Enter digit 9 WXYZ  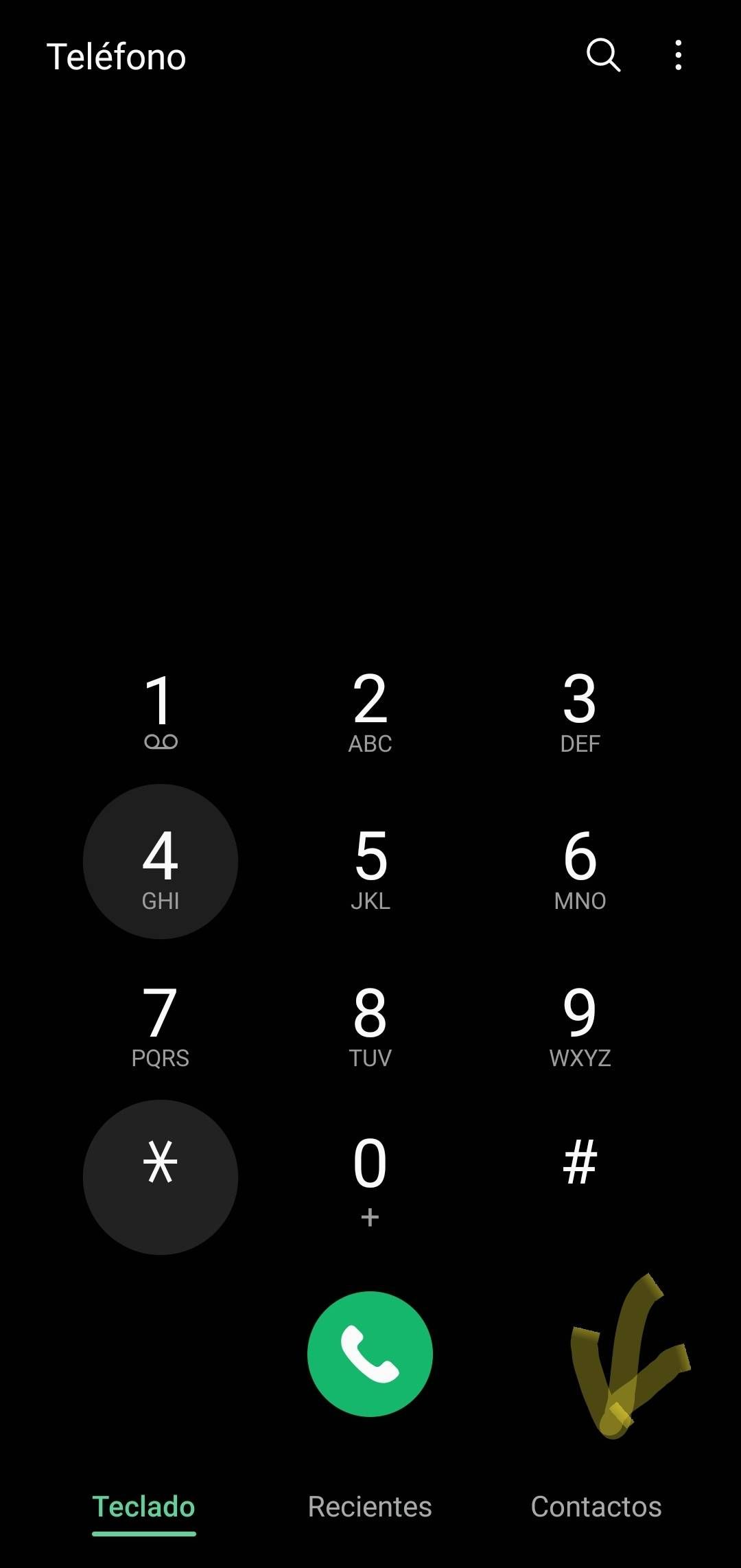point(580,1019)
